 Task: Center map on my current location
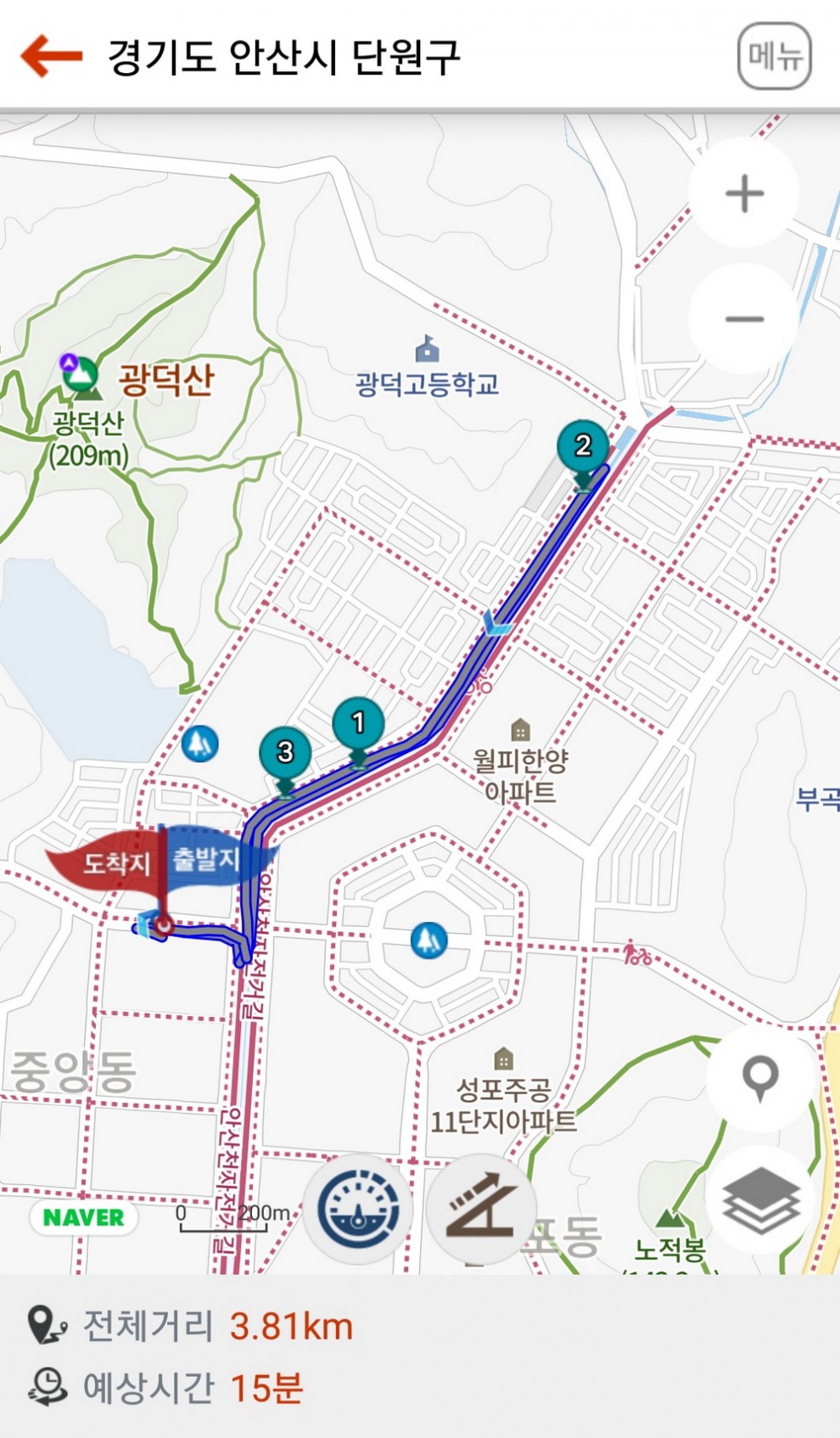coord(760,1078)
